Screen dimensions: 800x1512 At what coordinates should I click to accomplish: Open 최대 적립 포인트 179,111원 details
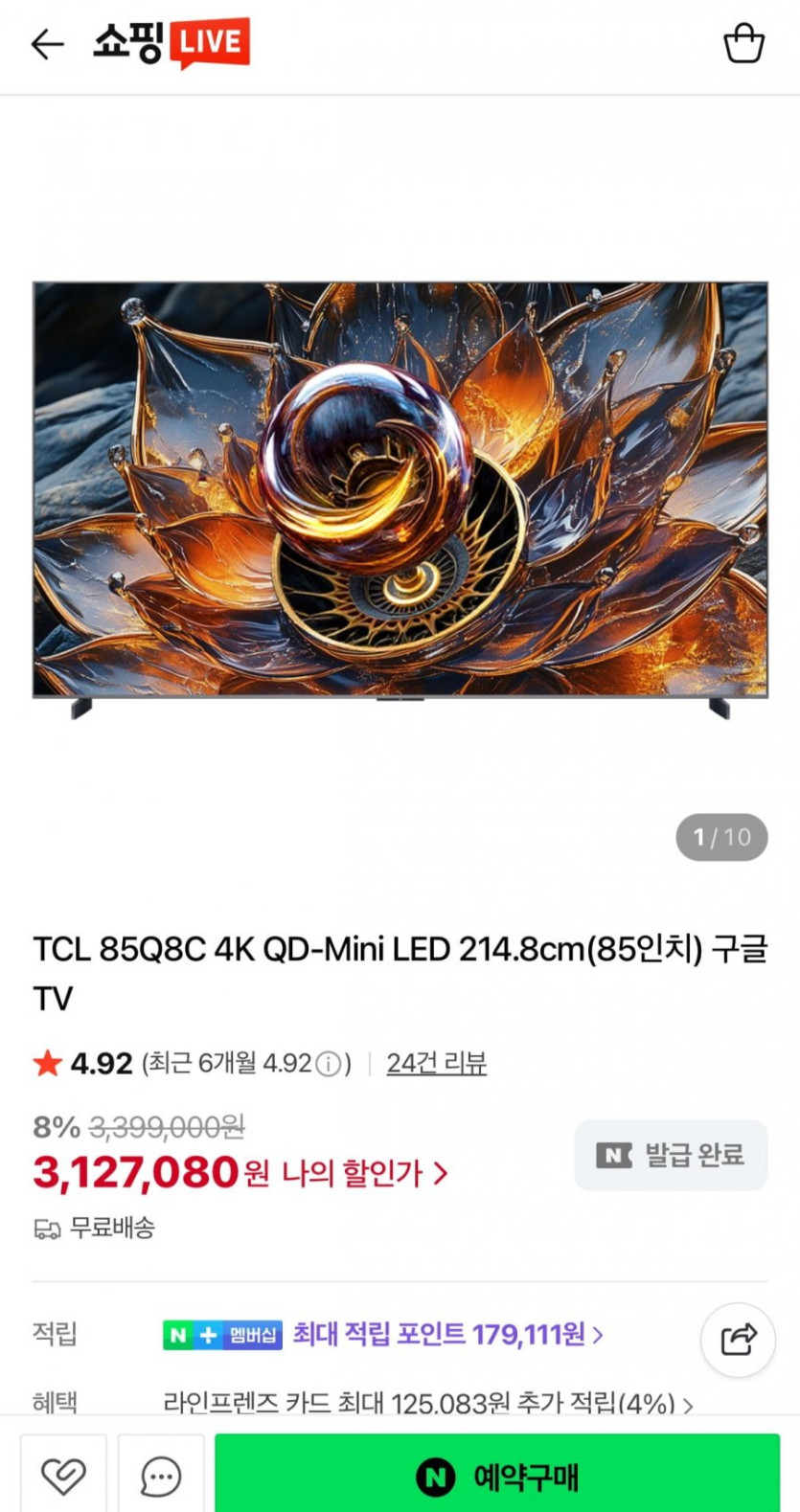pyautogui.click(x=447, y=1334)
